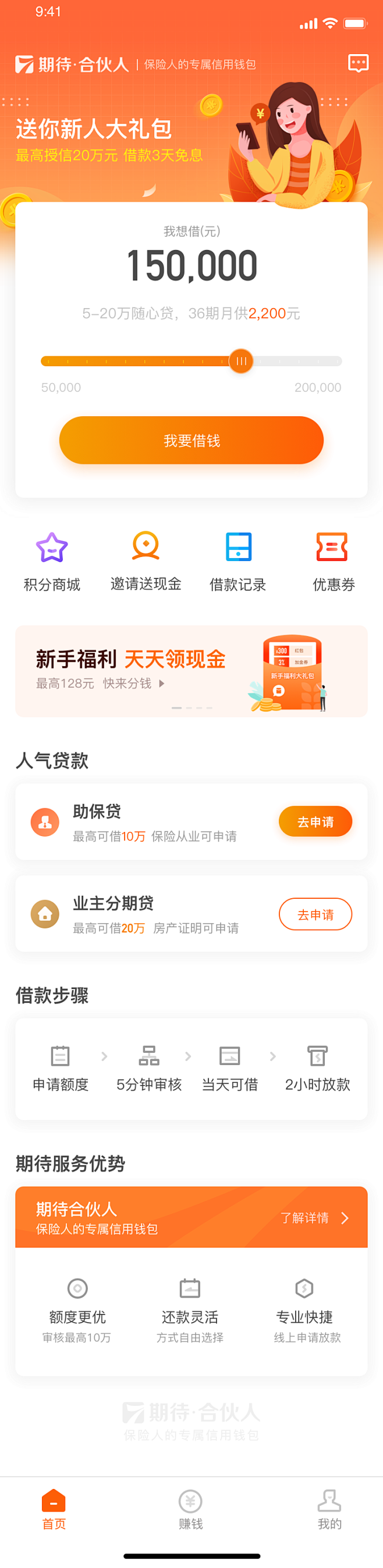This screenshot has width=383, height=1568.
Task: Tap the loan amount slider handle
Action: pos(241,361)
